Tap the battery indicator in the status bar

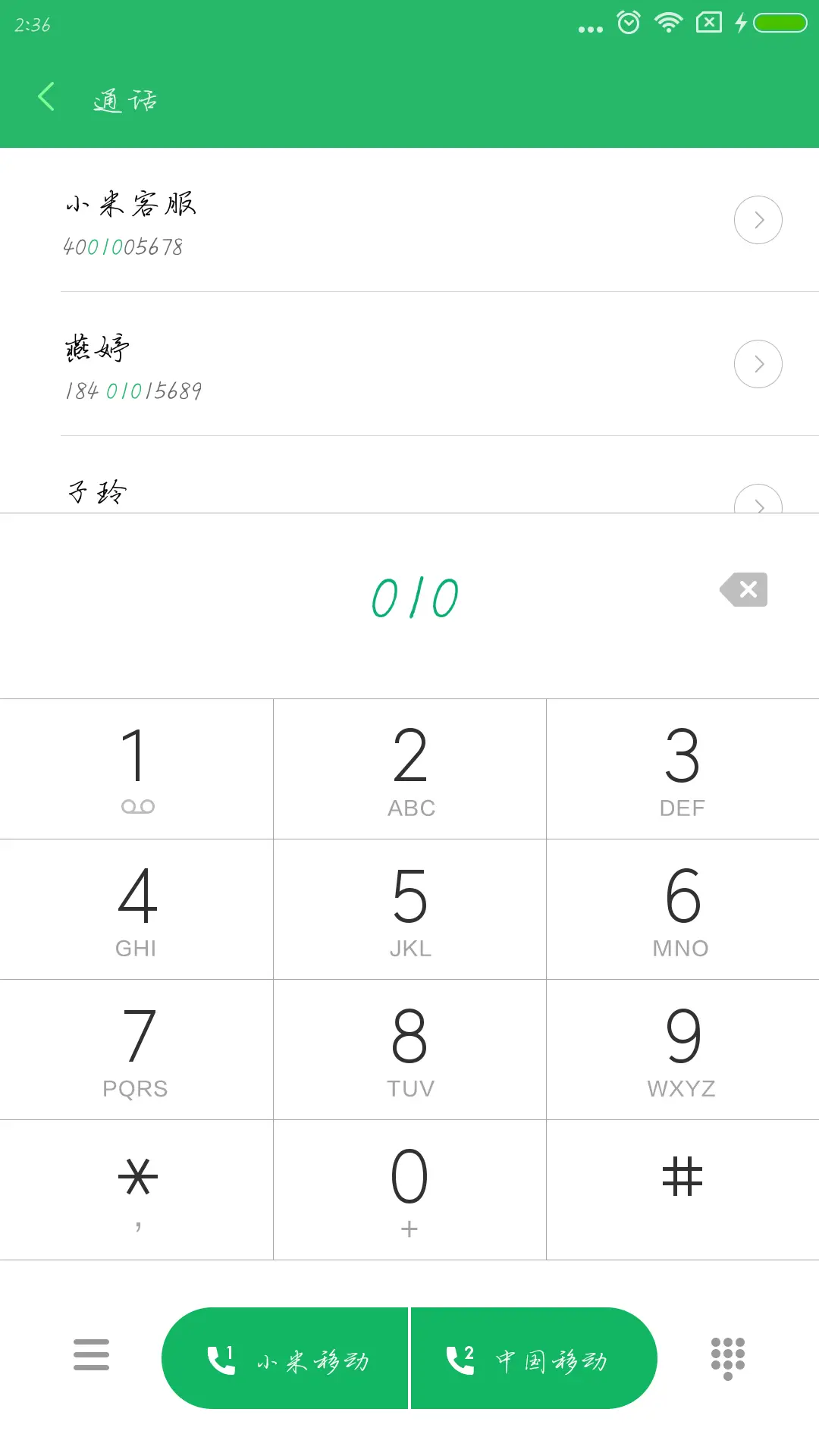(781, 22)
